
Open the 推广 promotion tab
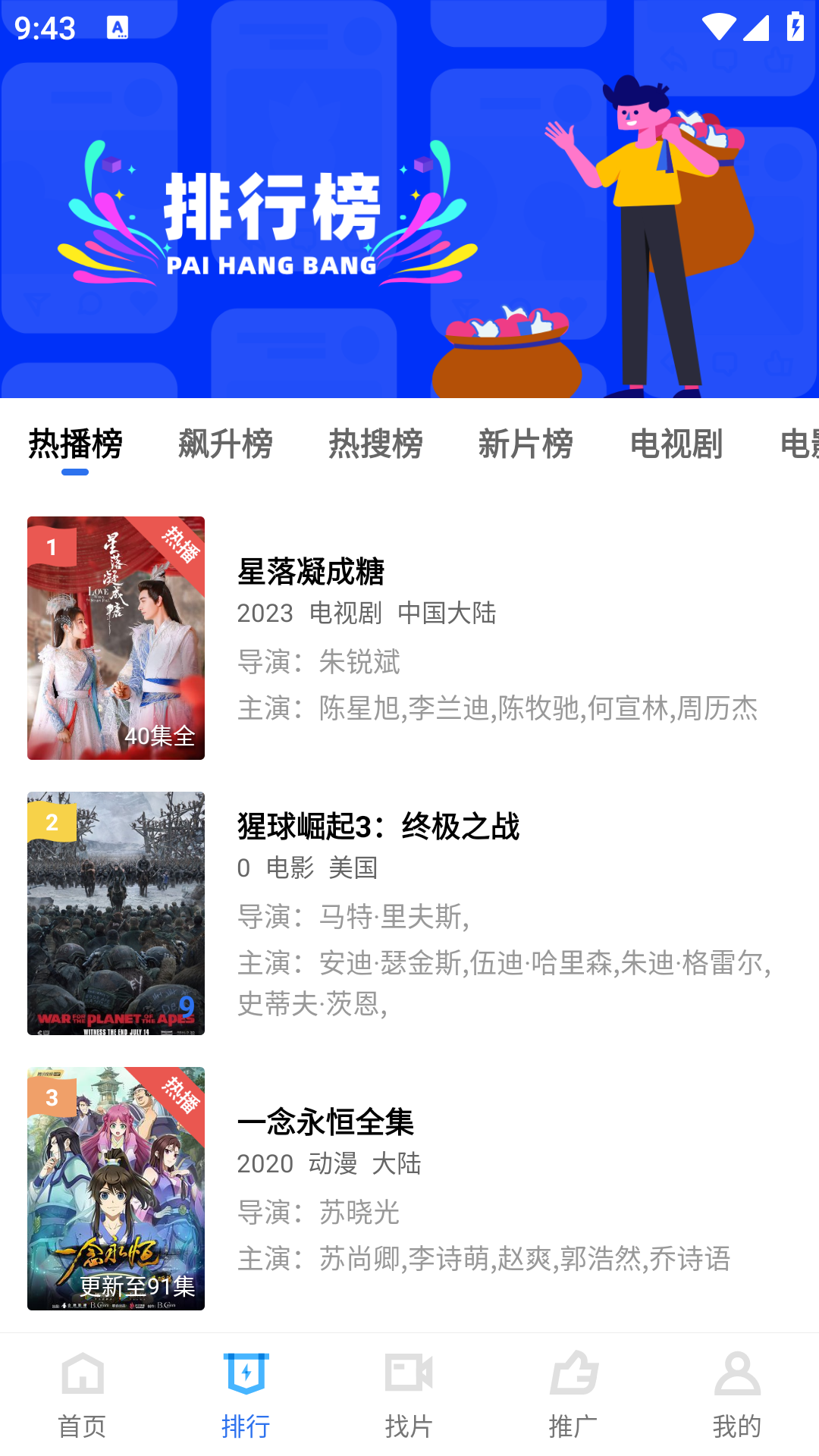pos(573,1395)
